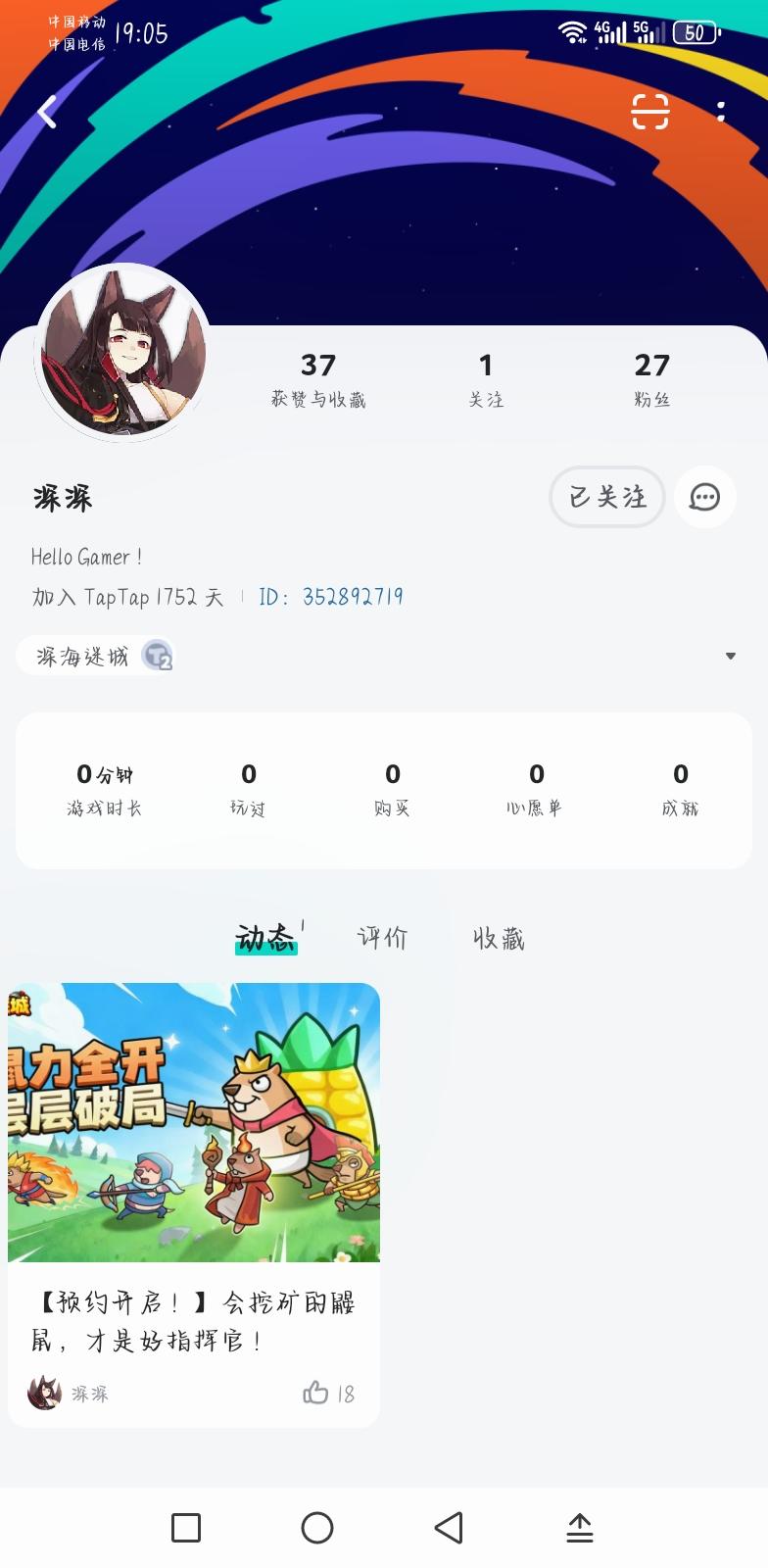Send a private message via chat icon
The height and width of the screenshot is (1568, 768).
704,497
